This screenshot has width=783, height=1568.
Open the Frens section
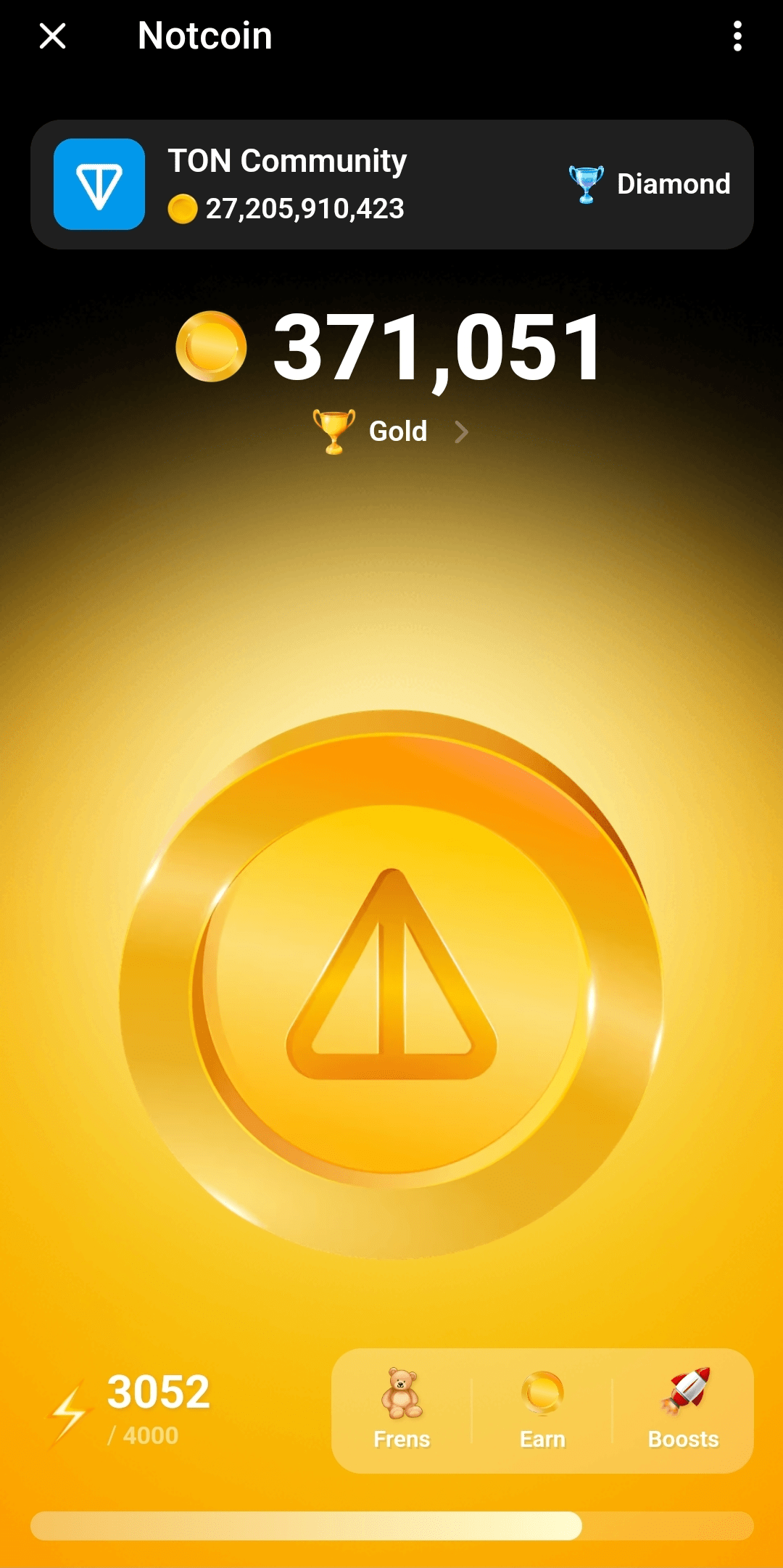pos(402,1410)
